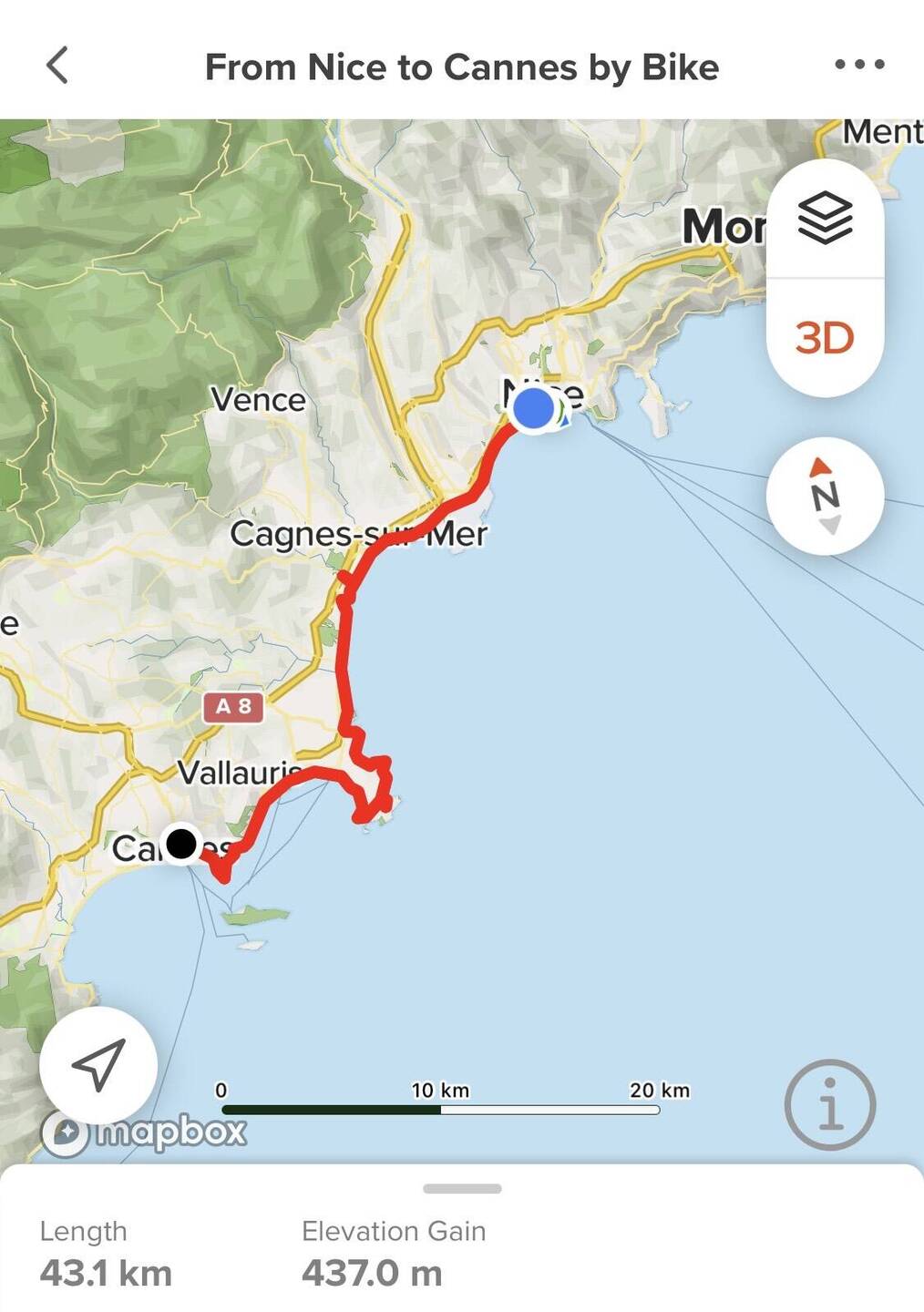Switch the map to 3D view

point(825,337)
